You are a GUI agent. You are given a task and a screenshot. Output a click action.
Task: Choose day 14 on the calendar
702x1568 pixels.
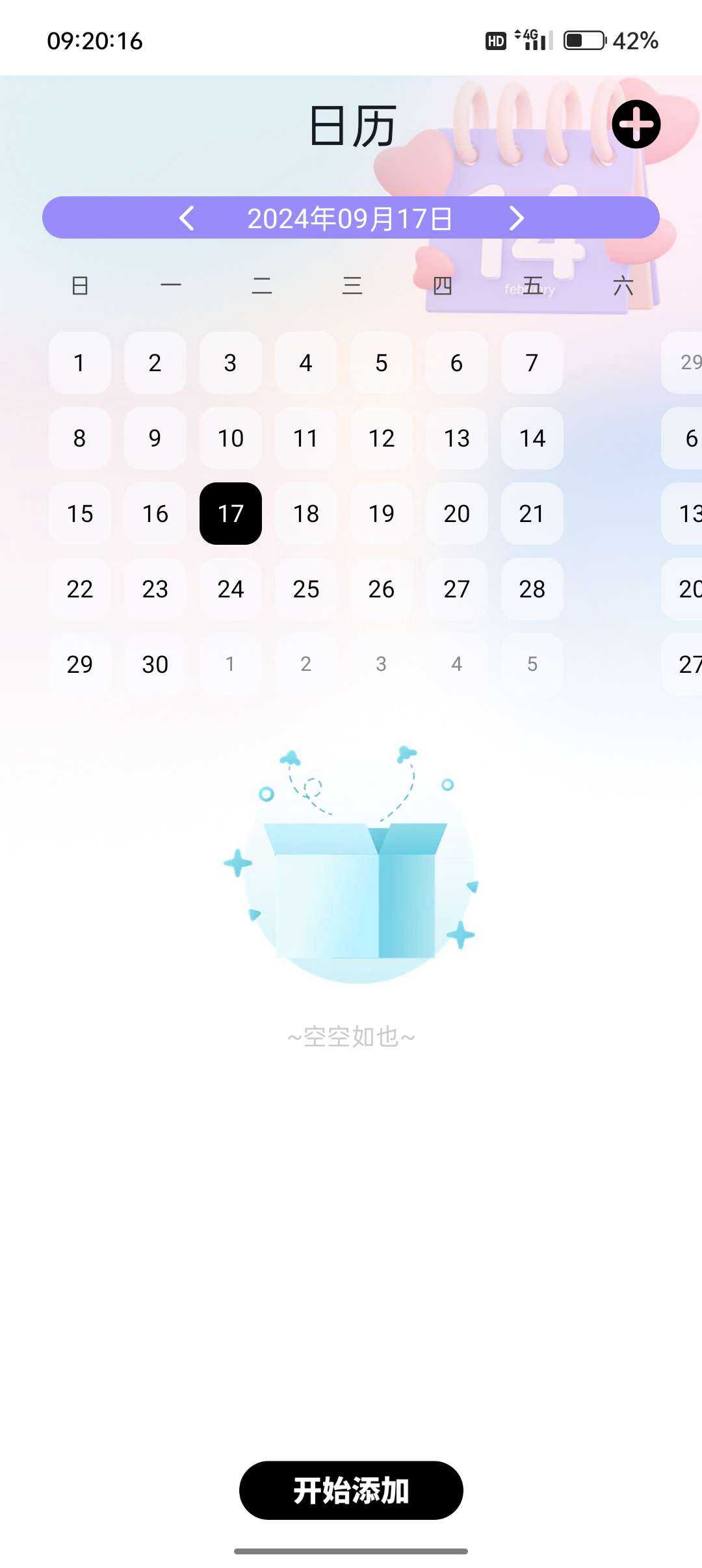[532, 438]
